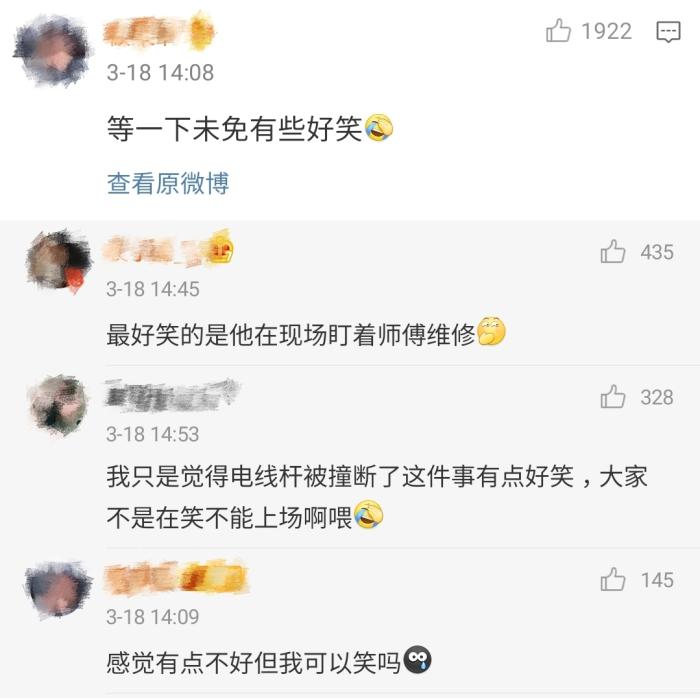View profile of the 3-18 14:45 commenter
This screenshot has width=700, height=698.
click(x=58, y=262)
